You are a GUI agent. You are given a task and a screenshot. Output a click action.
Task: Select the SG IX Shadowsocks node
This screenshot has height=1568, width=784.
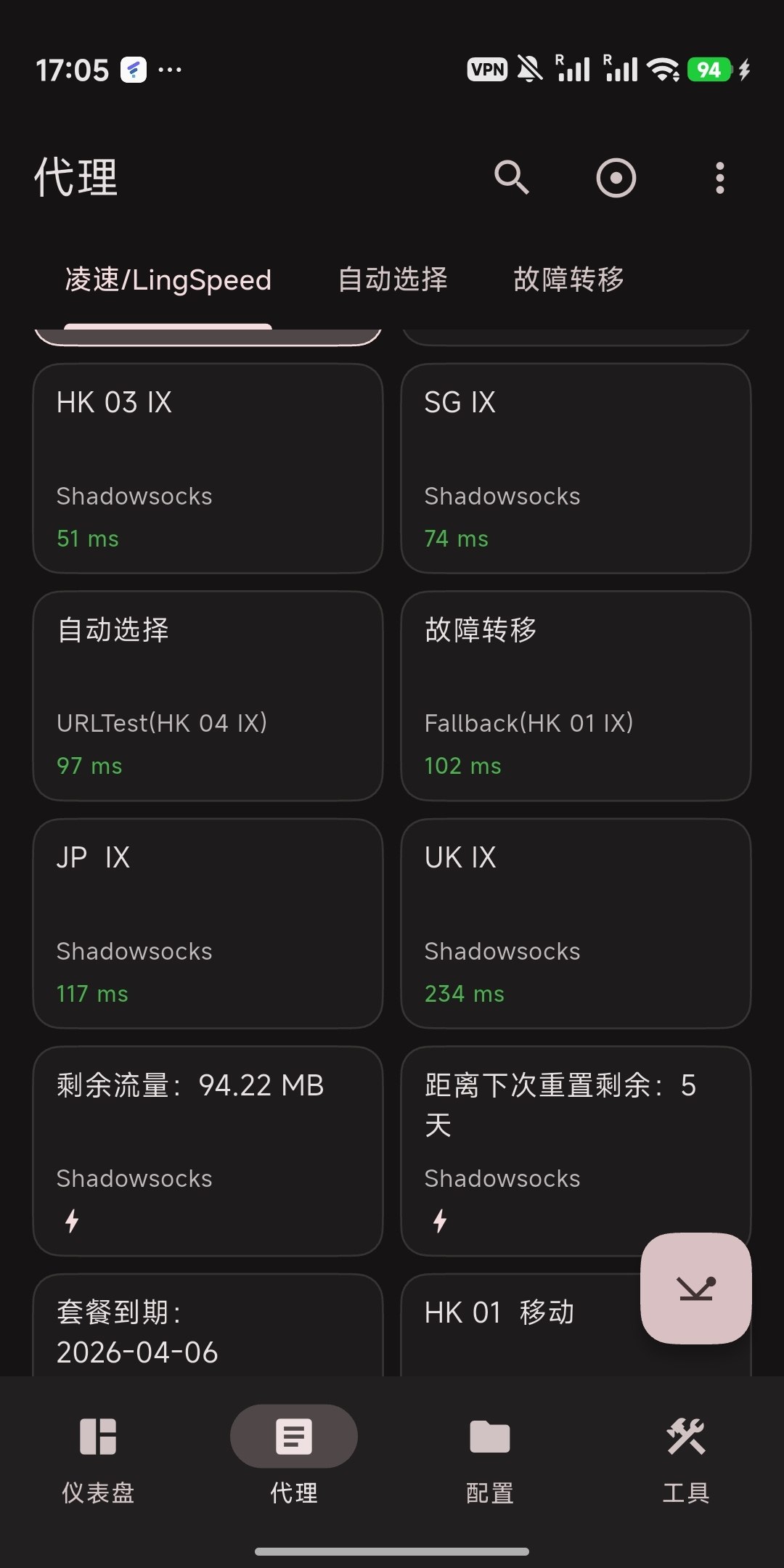click(576, 468)
